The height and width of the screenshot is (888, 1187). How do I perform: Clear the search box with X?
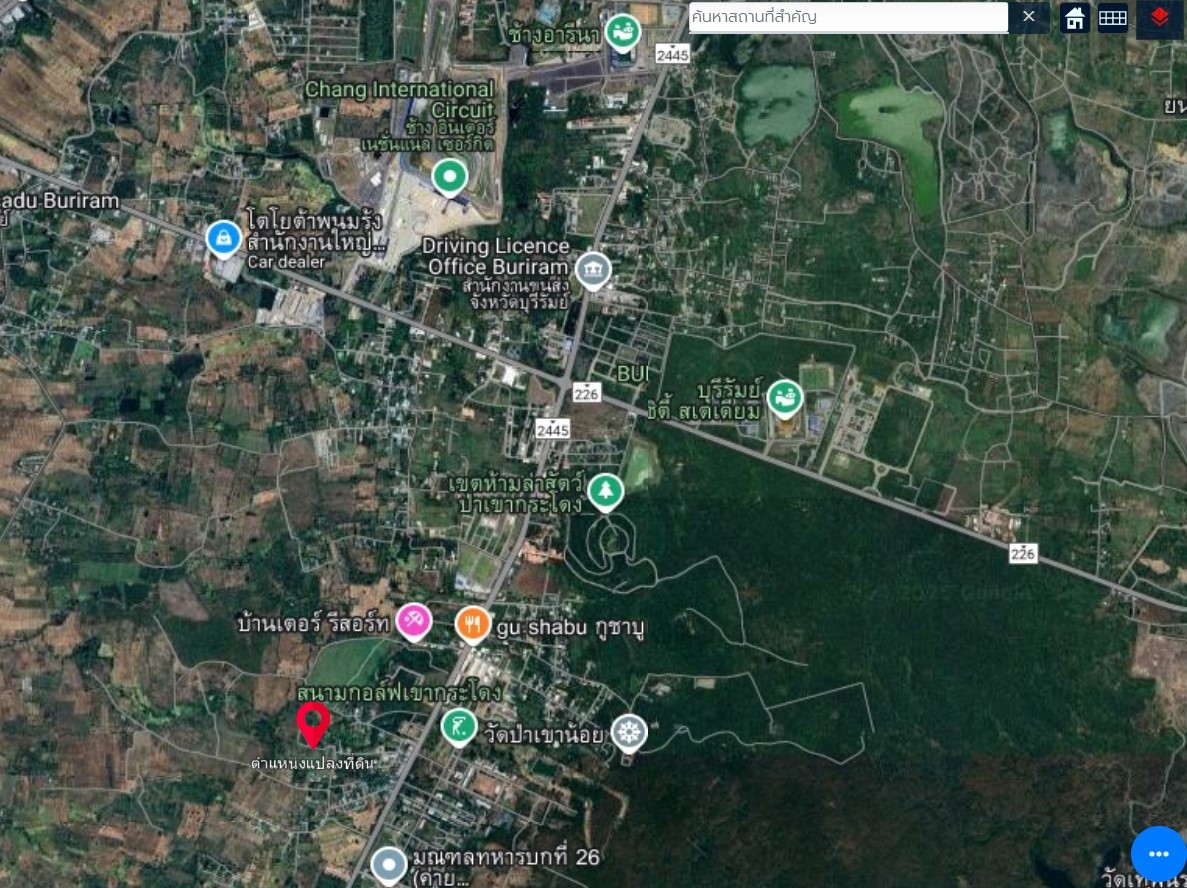[x=1028, y=17]
